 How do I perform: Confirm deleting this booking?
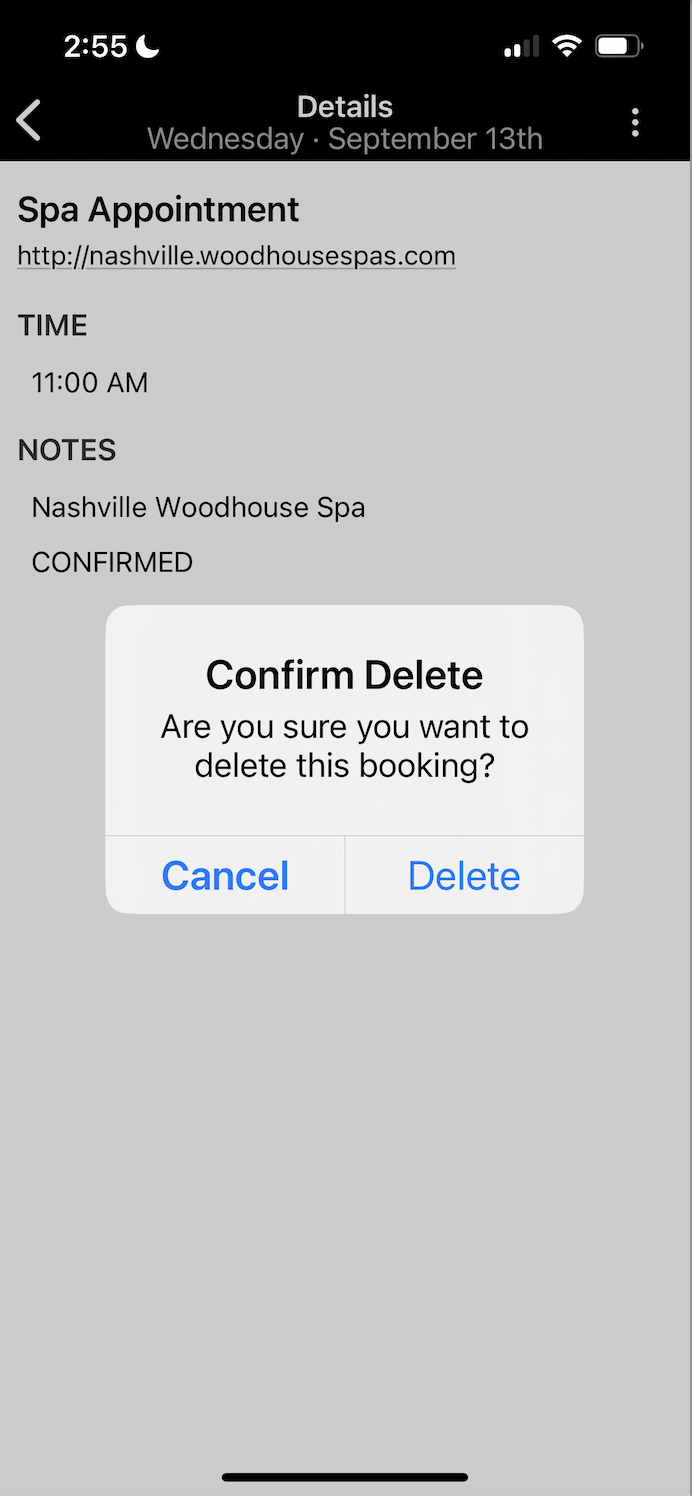pyautogui.click(x=464, y=876)
